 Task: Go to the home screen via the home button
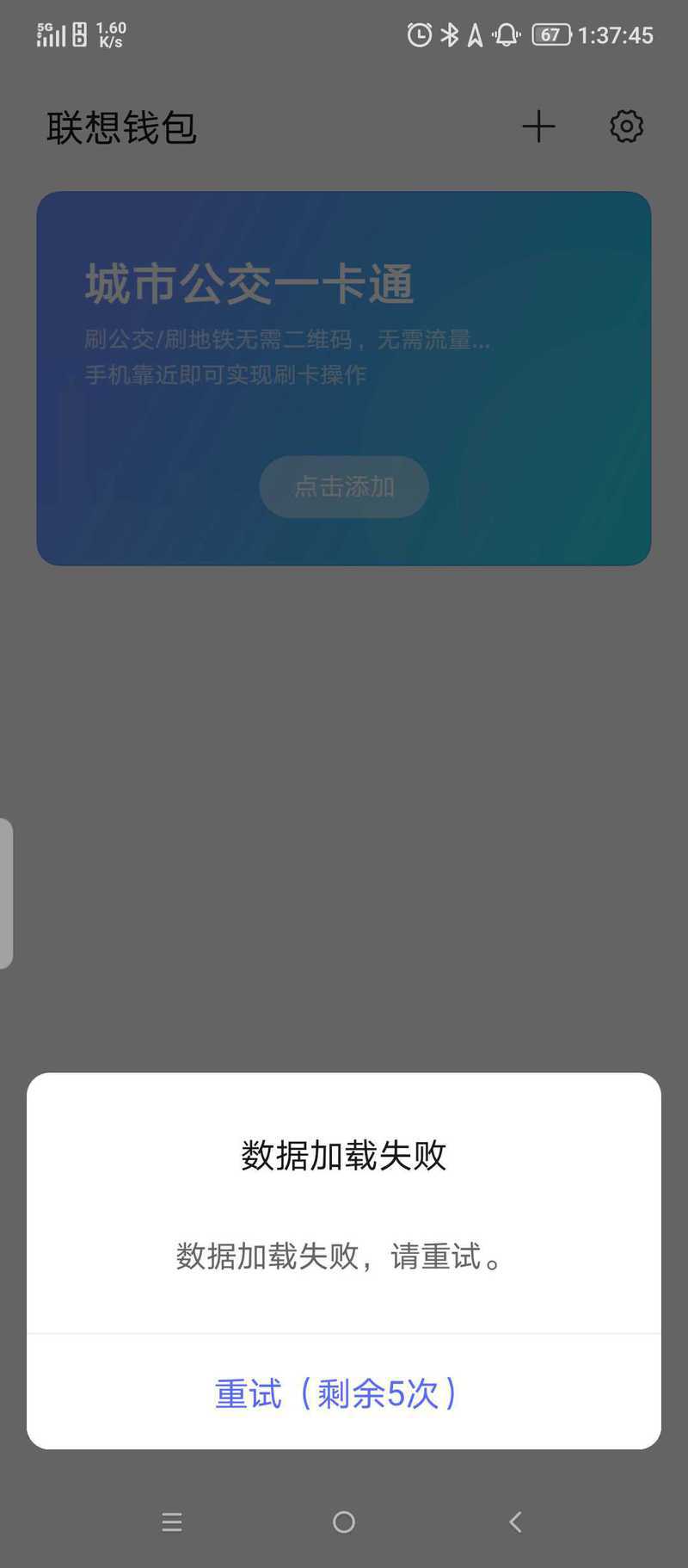click(x=344, y=1522)
